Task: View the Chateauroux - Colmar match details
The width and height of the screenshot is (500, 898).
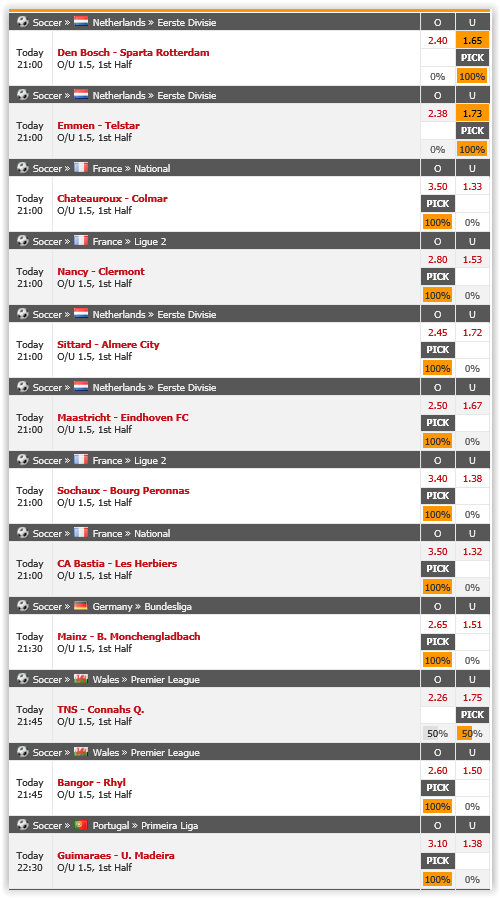Action: tap(112, 199)
